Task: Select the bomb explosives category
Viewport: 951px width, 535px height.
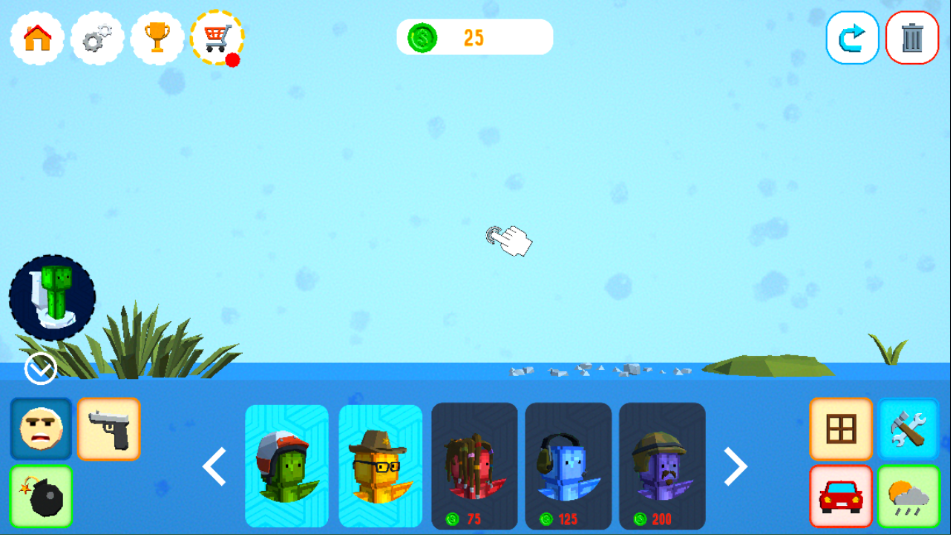Action: (x=41, y=496)
